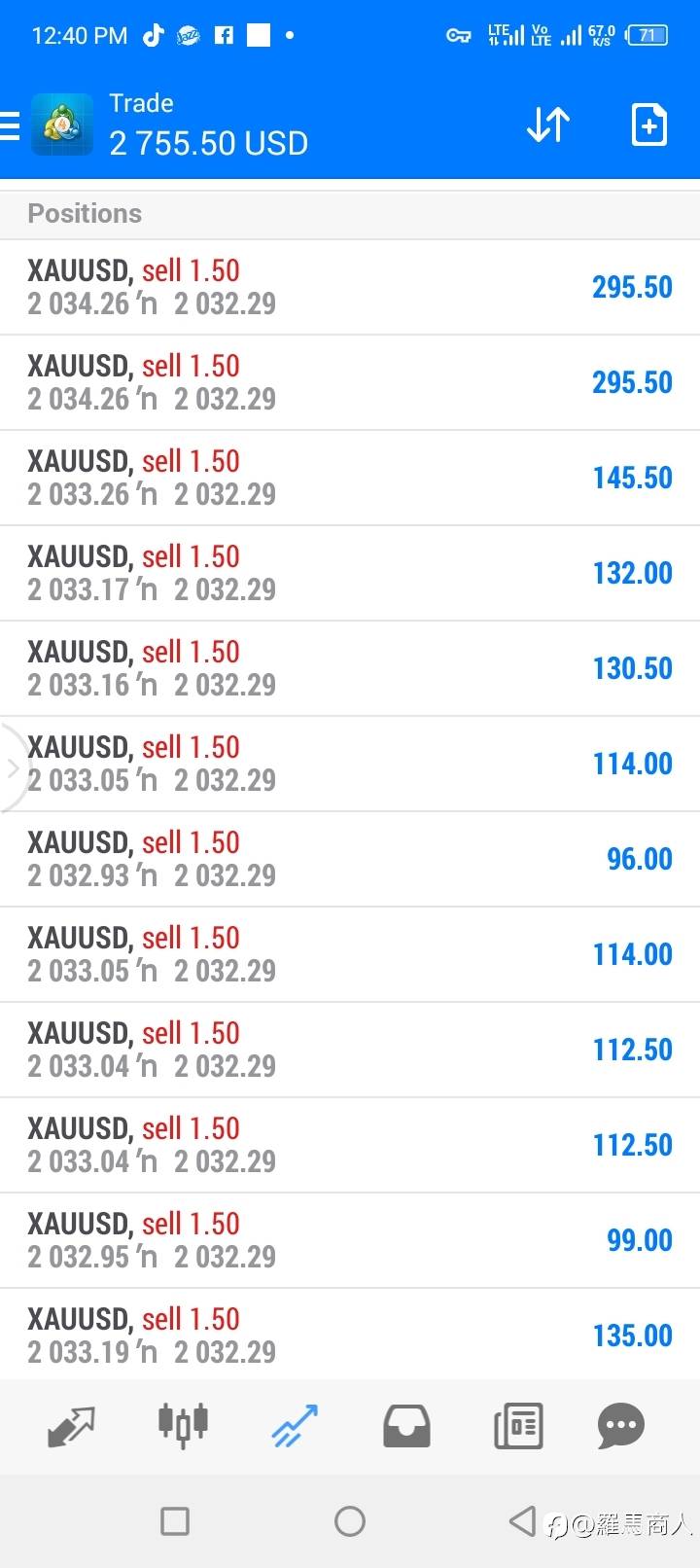Open Android recent apps
This screenshot has width=700, height=1568.
click(175, 1520)
